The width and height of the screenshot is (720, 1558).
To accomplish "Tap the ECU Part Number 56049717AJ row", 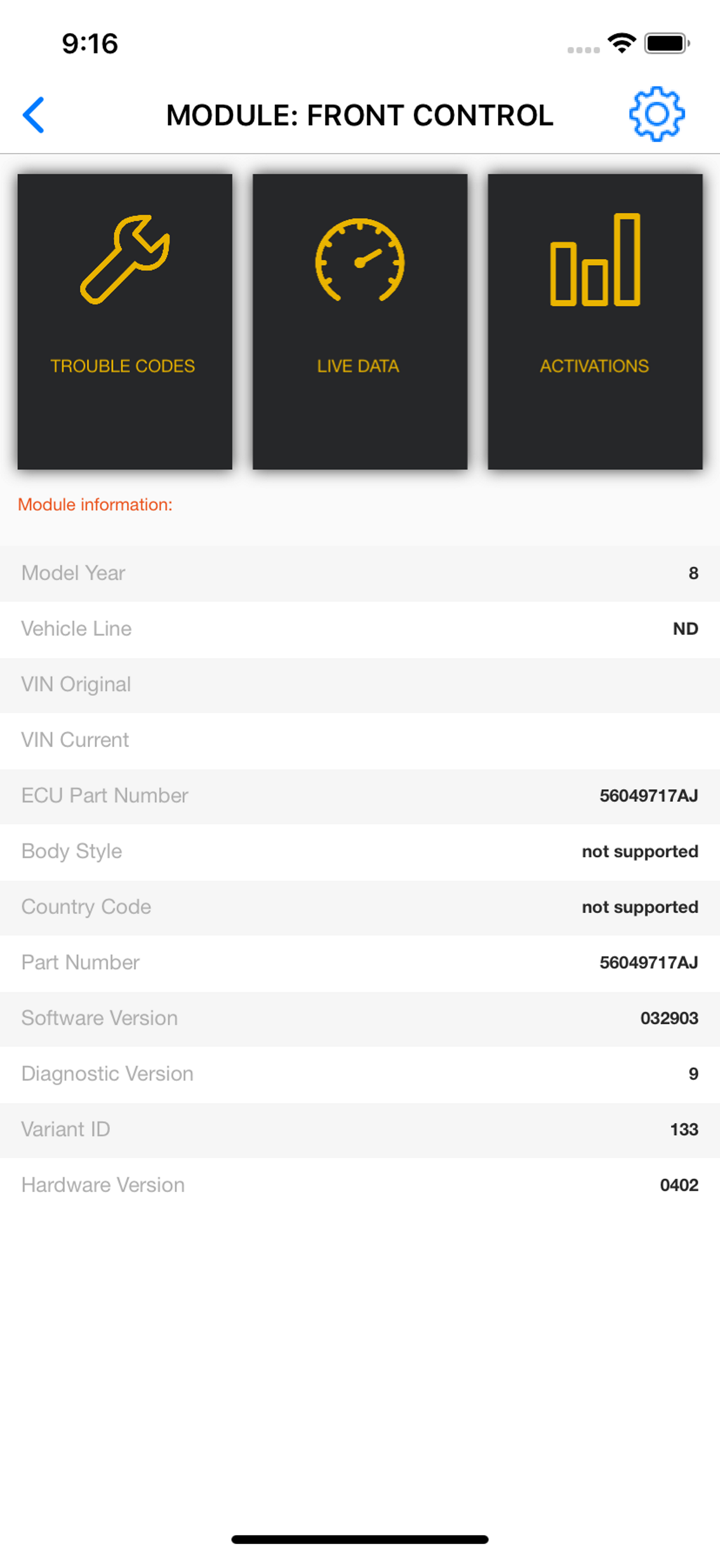I will (x=360, y=795).
